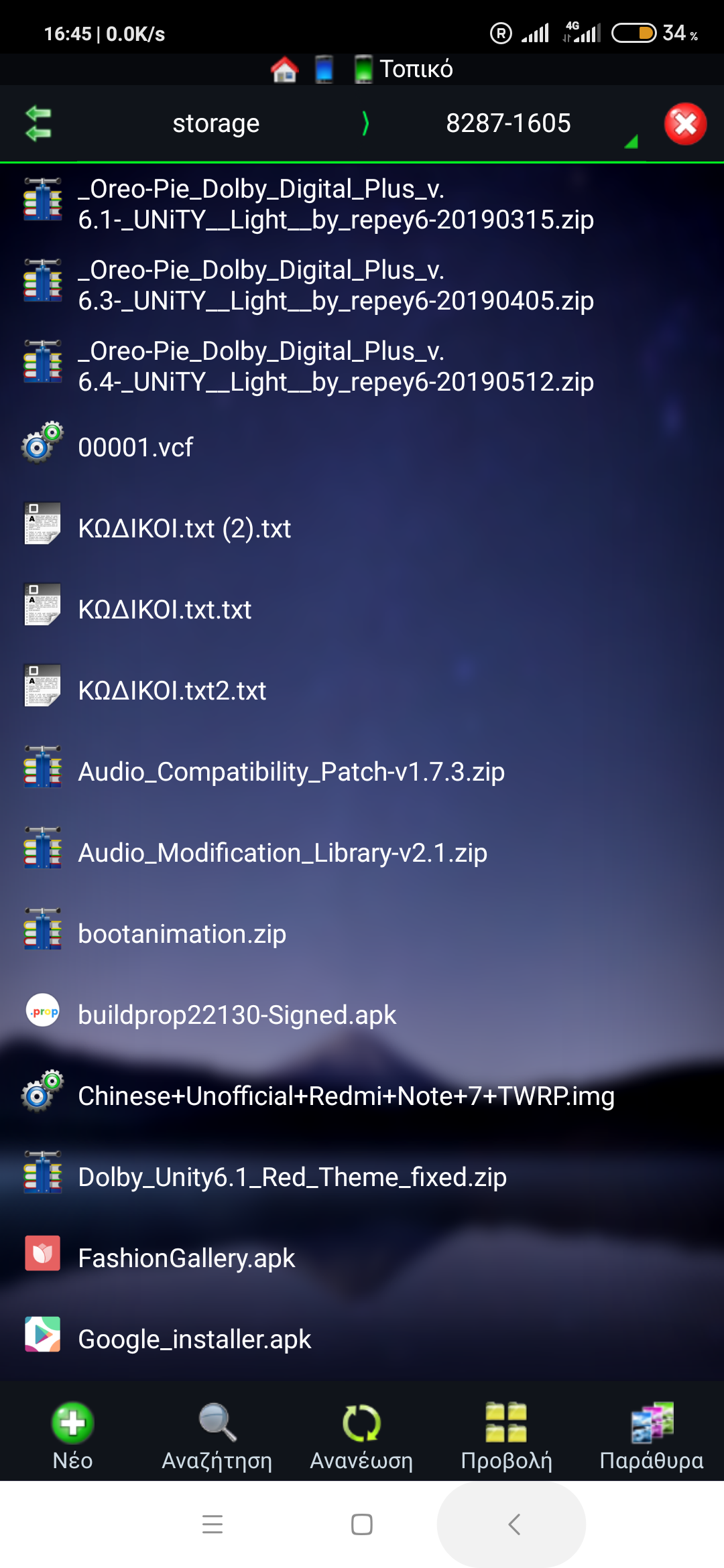
Task: Open FashionGallery.apk
Action: pos(186,1258)
